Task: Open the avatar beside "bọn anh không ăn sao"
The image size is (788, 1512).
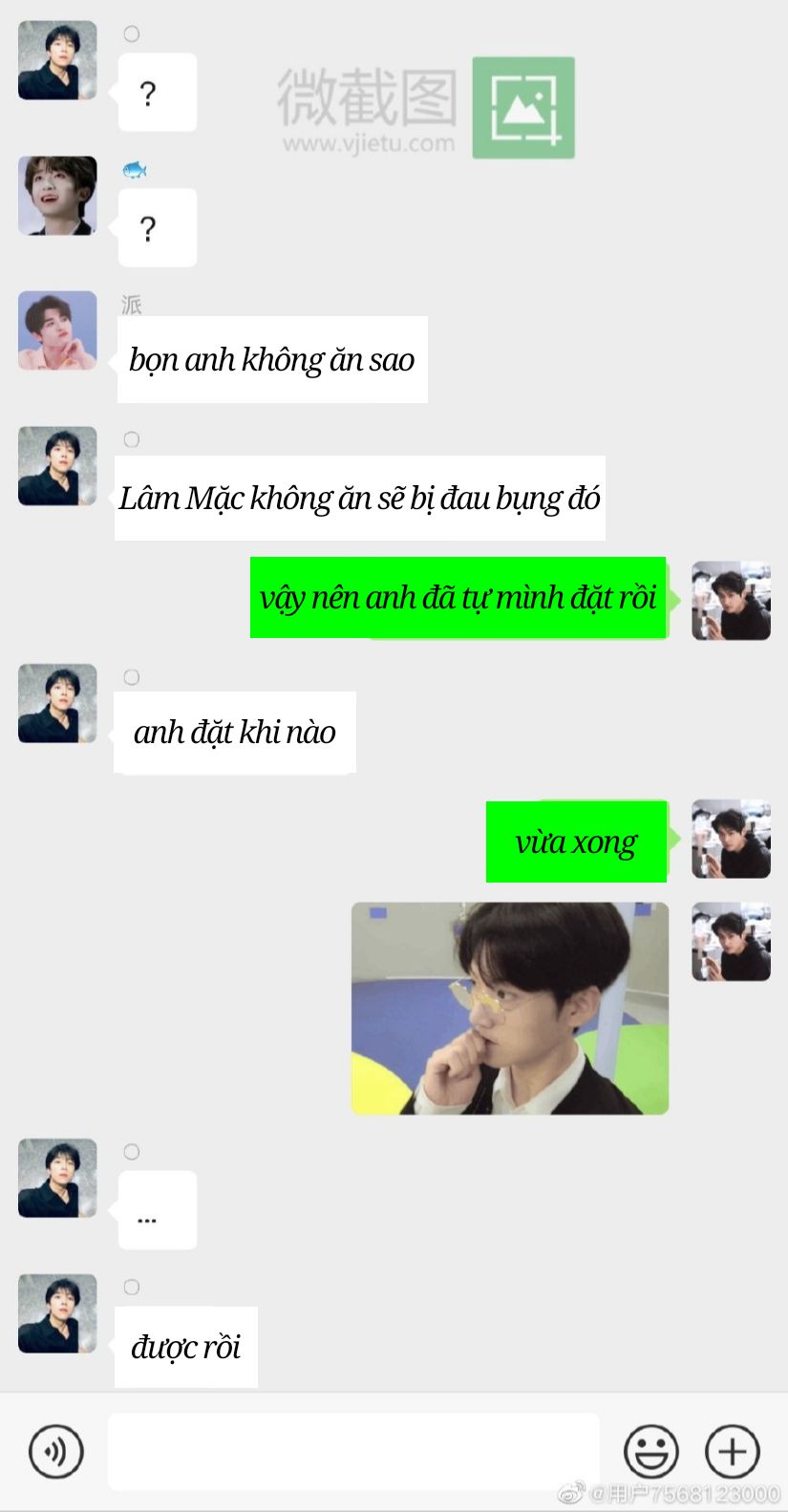Action: [57, 330]
